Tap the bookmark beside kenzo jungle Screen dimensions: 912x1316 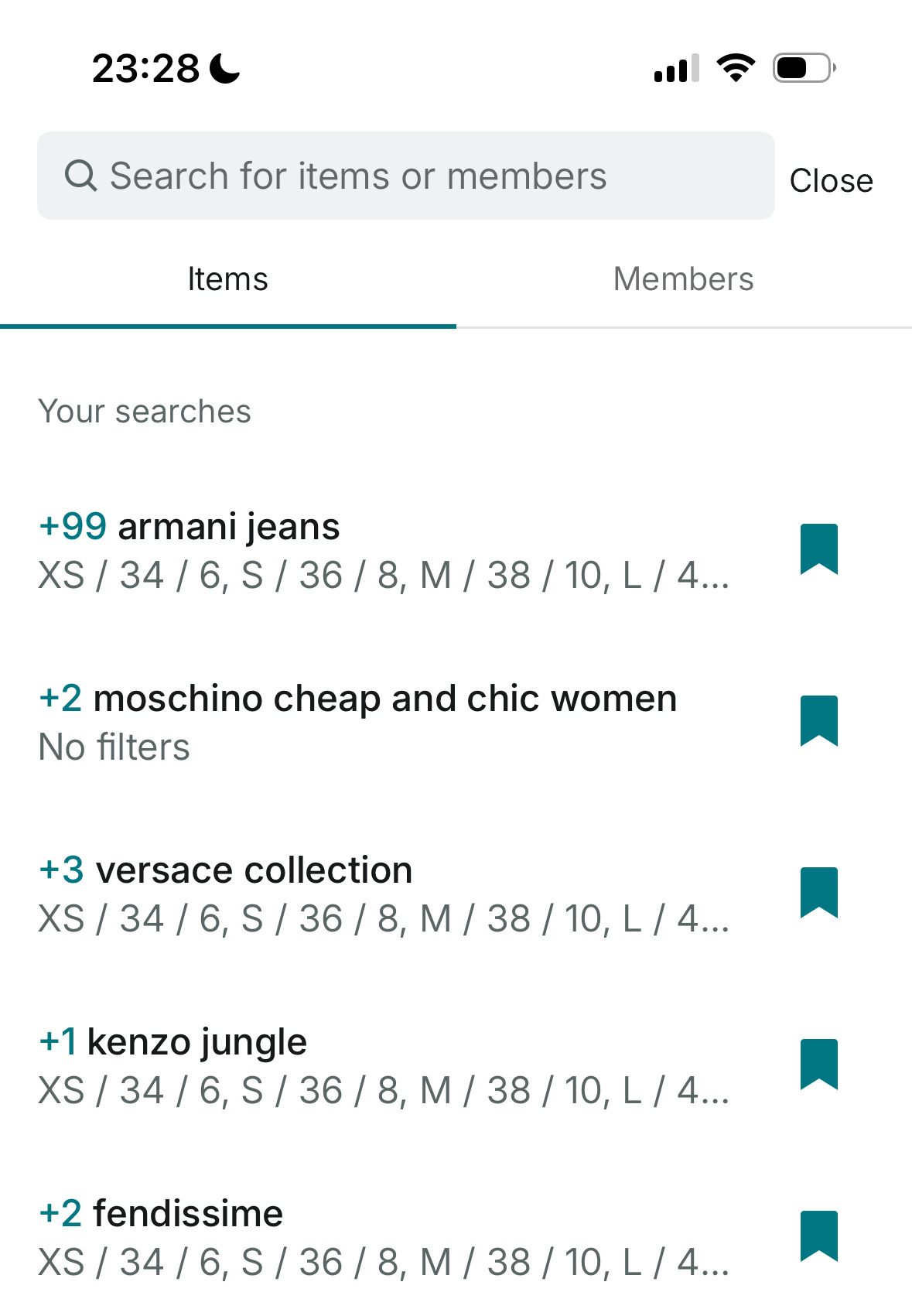(x=818, y=1065)
